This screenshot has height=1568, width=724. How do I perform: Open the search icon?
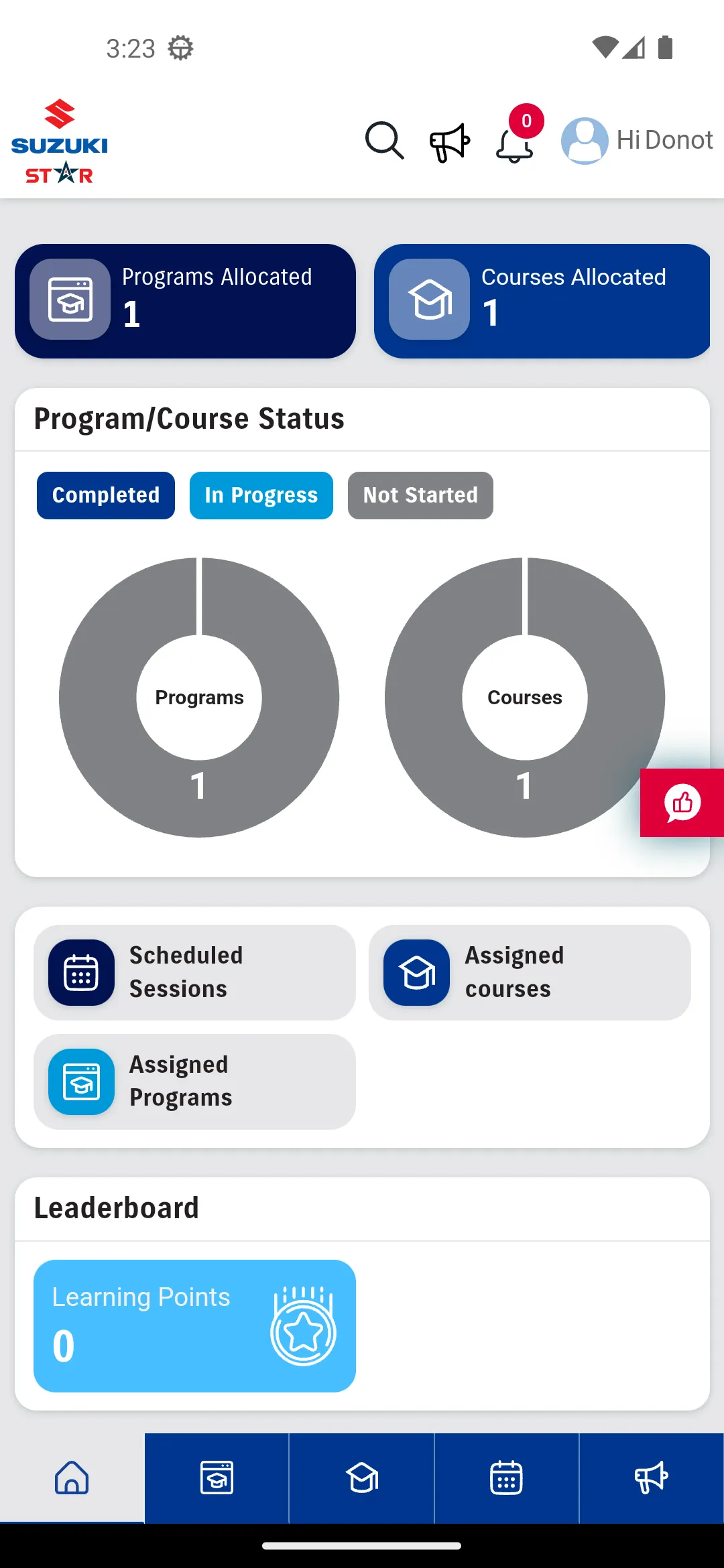(x=384, y=141)
